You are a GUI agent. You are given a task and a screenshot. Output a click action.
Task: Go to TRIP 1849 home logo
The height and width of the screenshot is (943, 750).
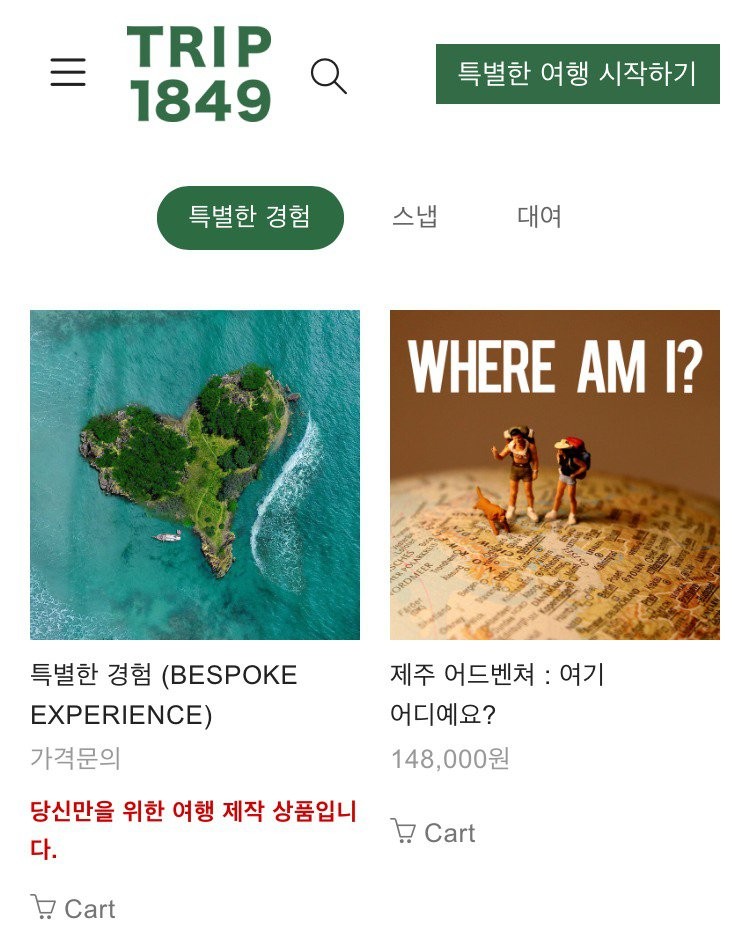pyautogui.click(x=199, y=74)
